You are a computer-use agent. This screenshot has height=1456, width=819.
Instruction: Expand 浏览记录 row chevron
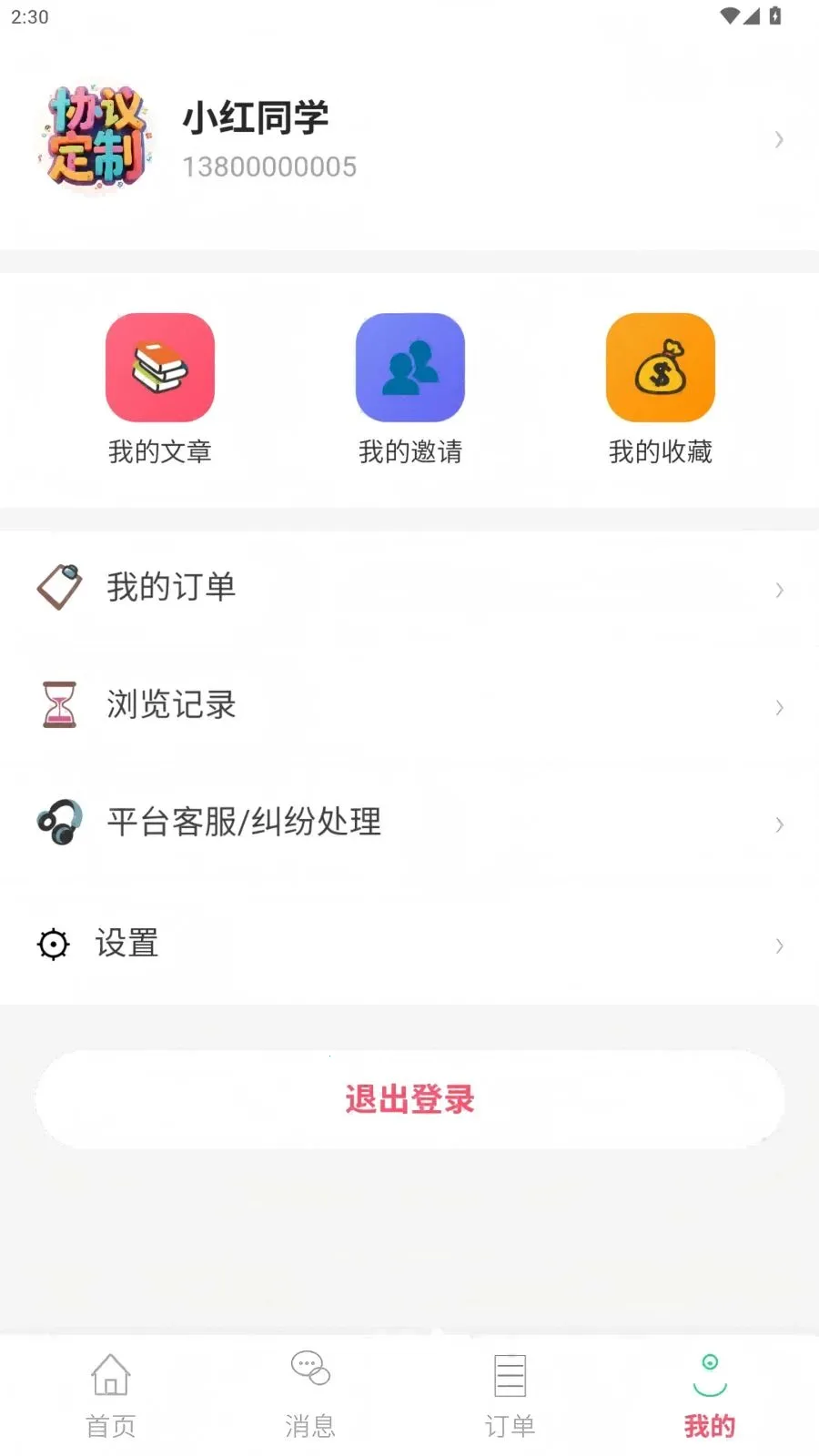pyautogui.click(x=780, y=707)
